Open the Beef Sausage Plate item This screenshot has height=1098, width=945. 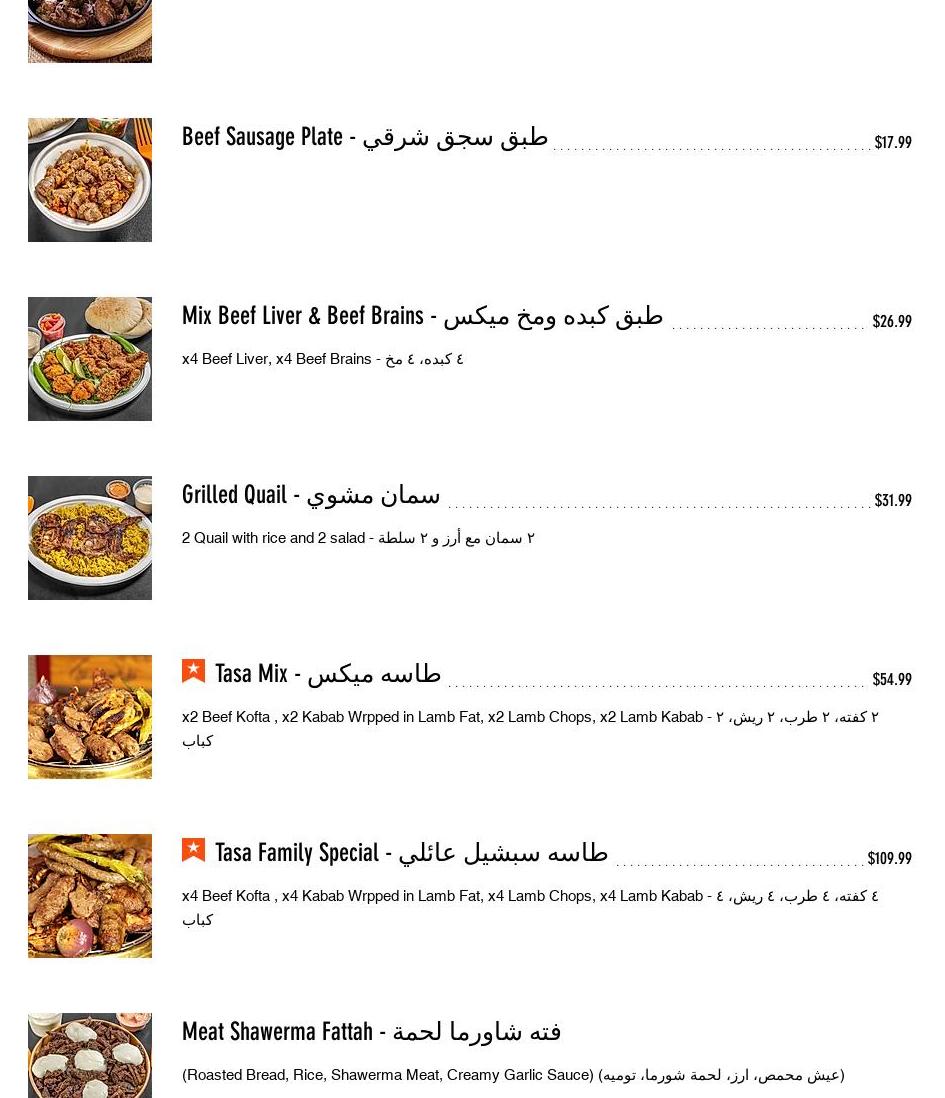(x=364, y=137)
